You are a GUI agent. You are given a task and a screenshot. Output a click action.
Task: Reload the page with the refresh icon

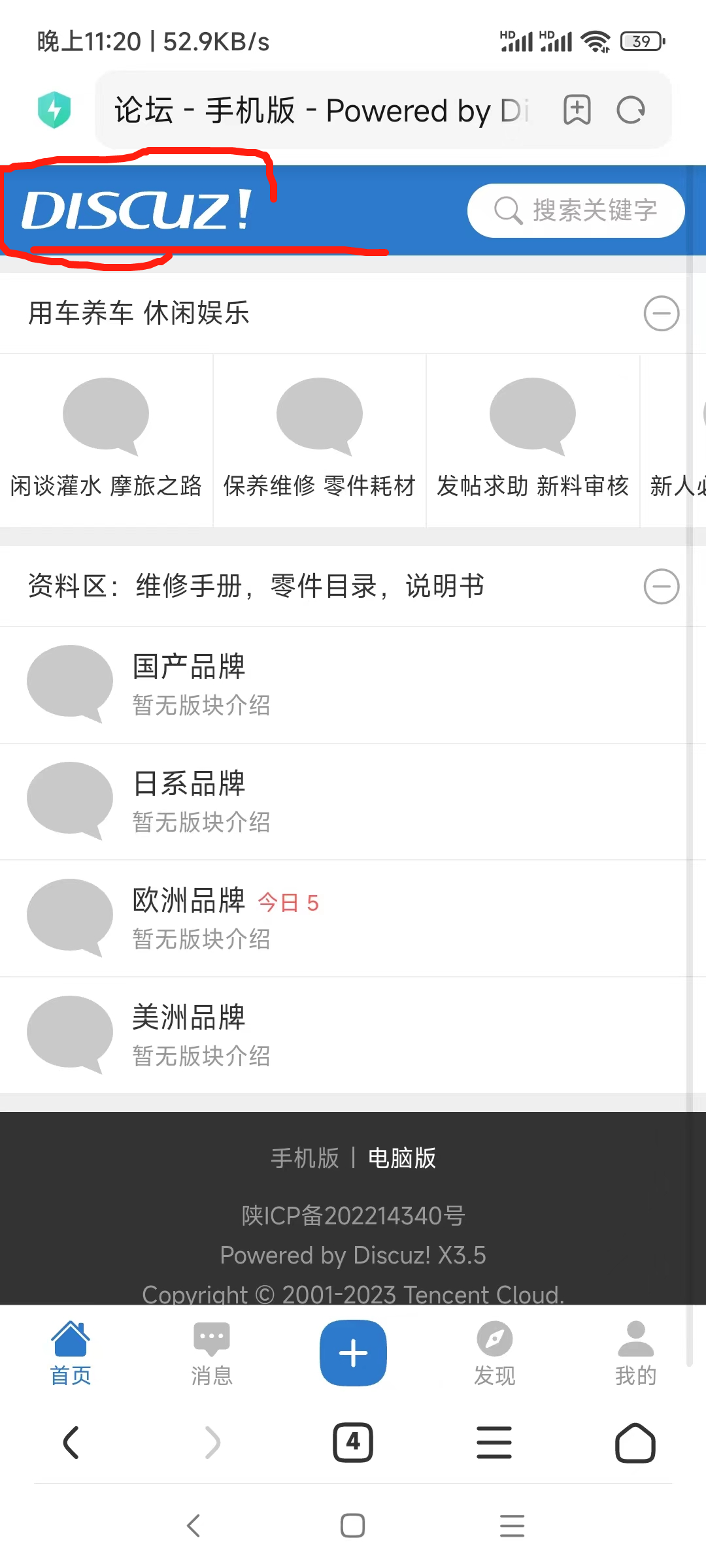(631, 110)
